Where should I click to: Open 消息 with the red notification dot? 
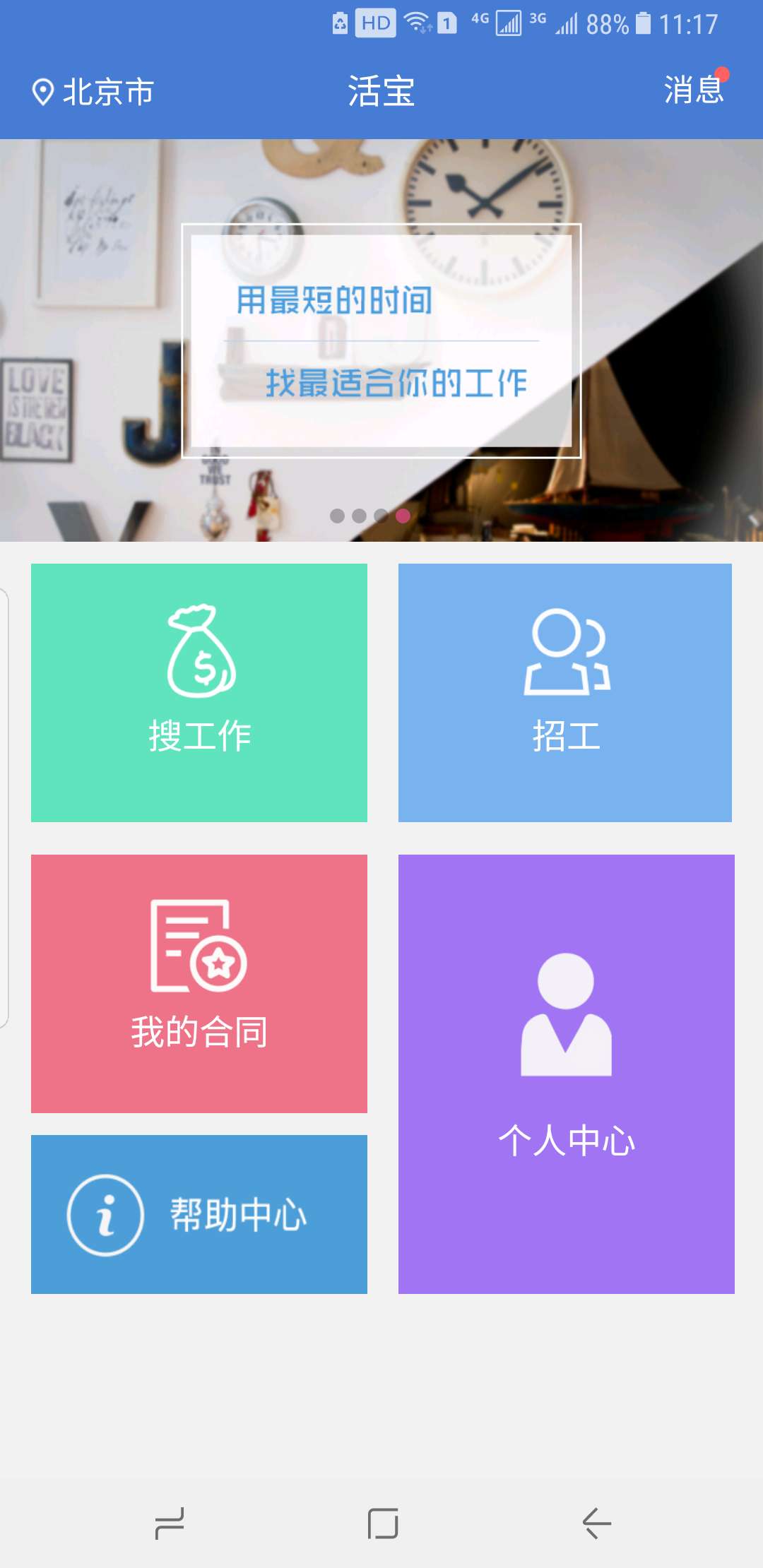click(x=693, y=90)
